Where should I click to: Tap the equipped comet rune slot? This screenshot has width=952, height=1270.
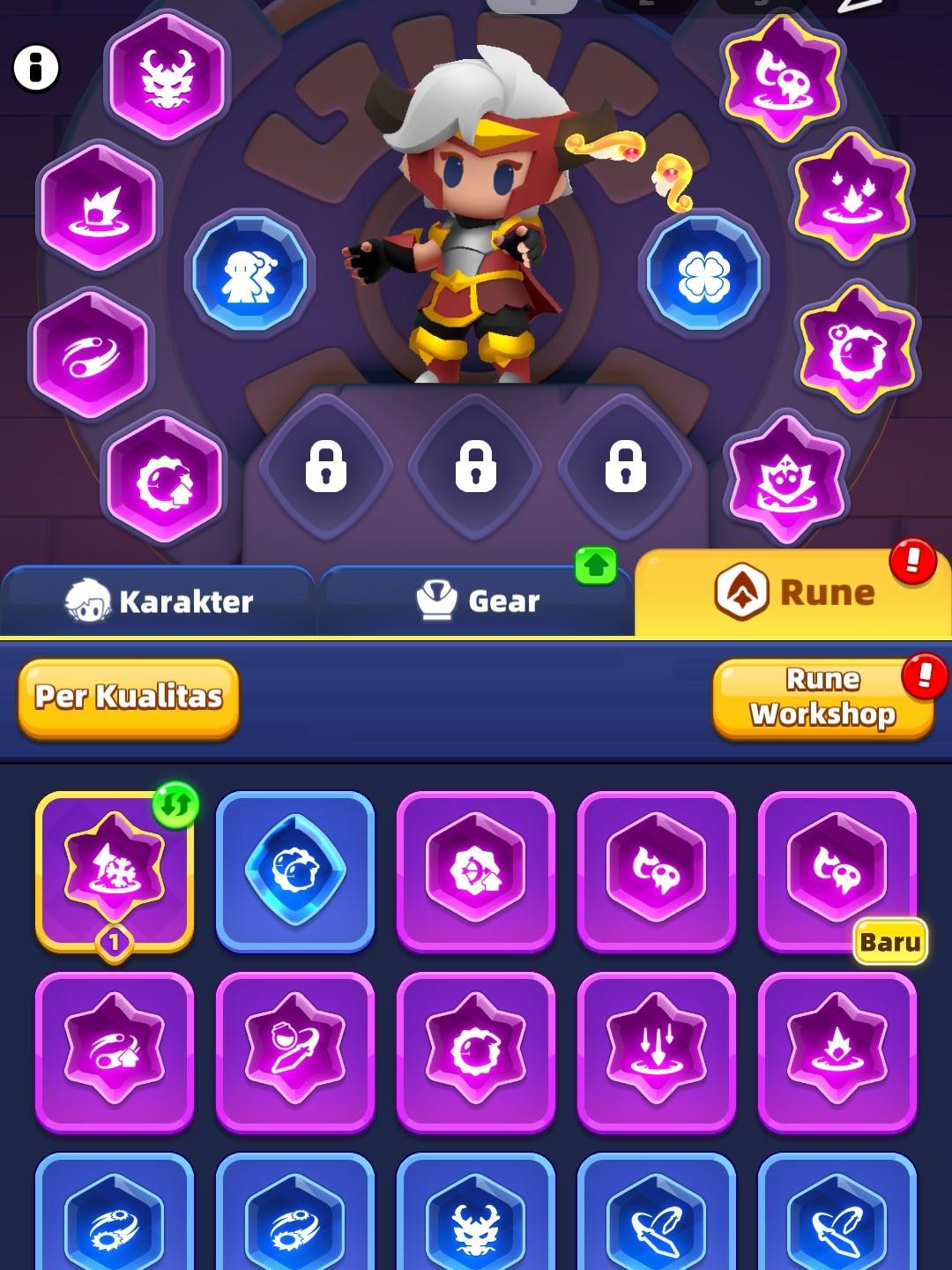pyautogui.click(x=91, y=355)
